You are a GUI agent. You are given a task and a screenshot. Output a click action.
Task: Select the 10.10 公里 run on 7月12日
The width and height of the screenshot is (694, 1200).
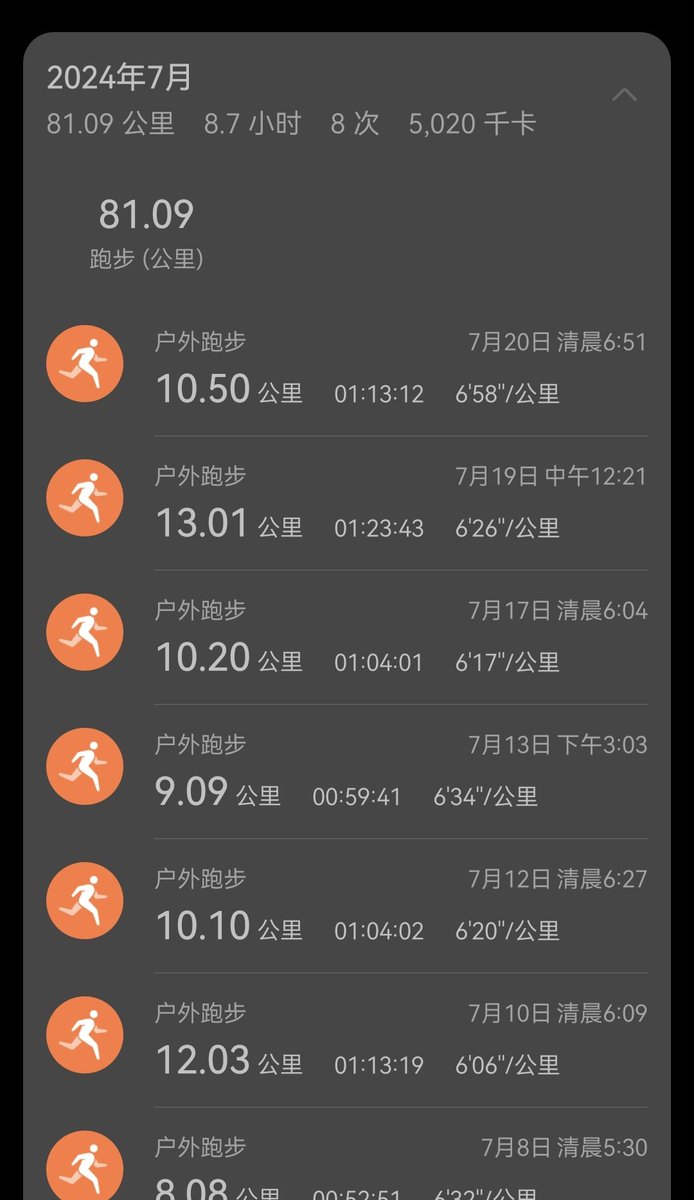point(400,904)
